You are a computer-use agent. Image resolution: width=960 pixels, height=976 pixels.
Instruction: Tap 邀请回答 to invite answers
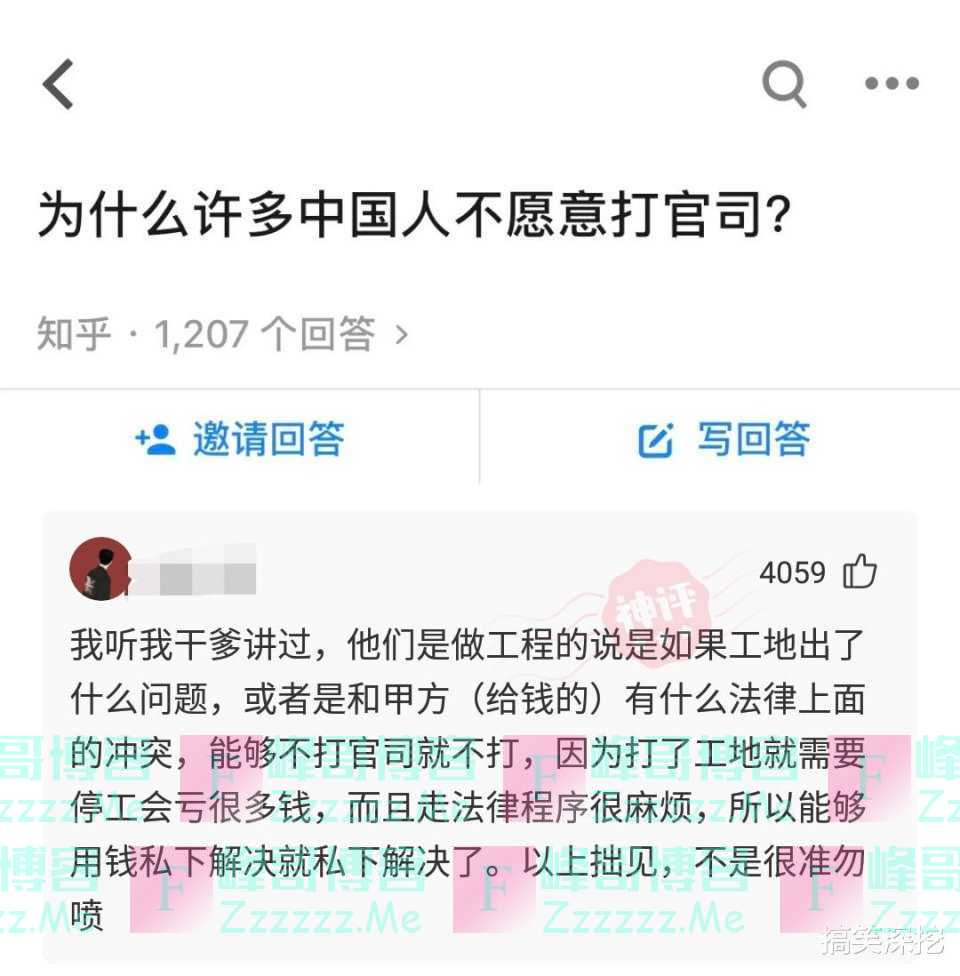pyautogui.click(x=240, y=439)
